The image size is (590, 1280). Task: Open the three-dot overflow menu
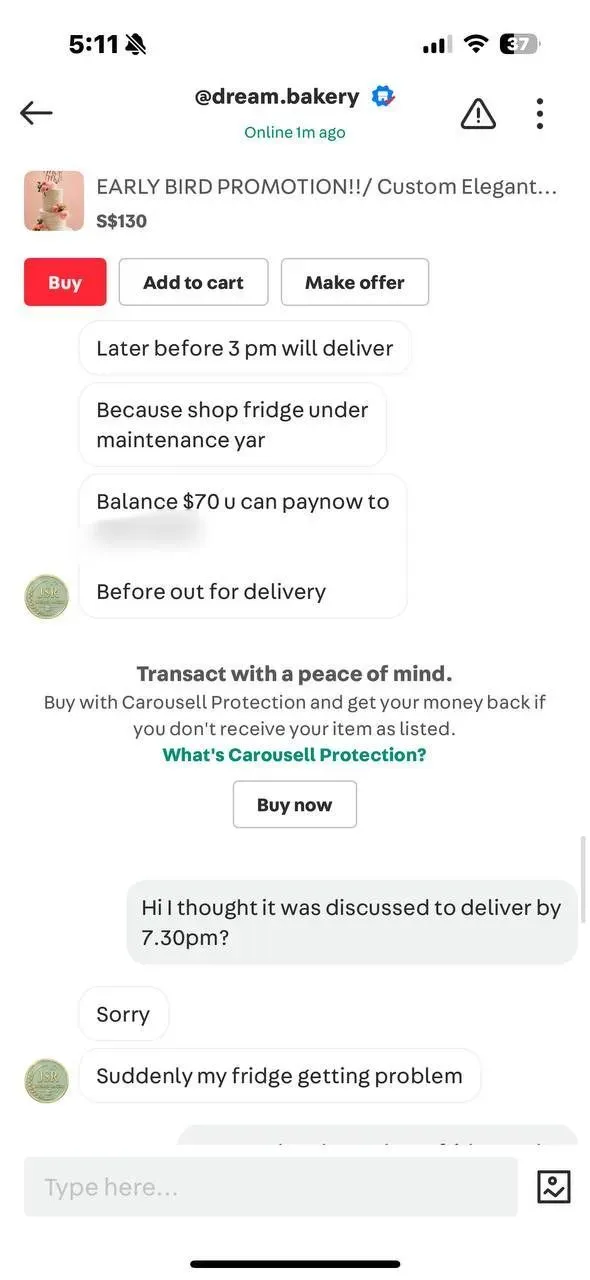[x=540, y=114]
